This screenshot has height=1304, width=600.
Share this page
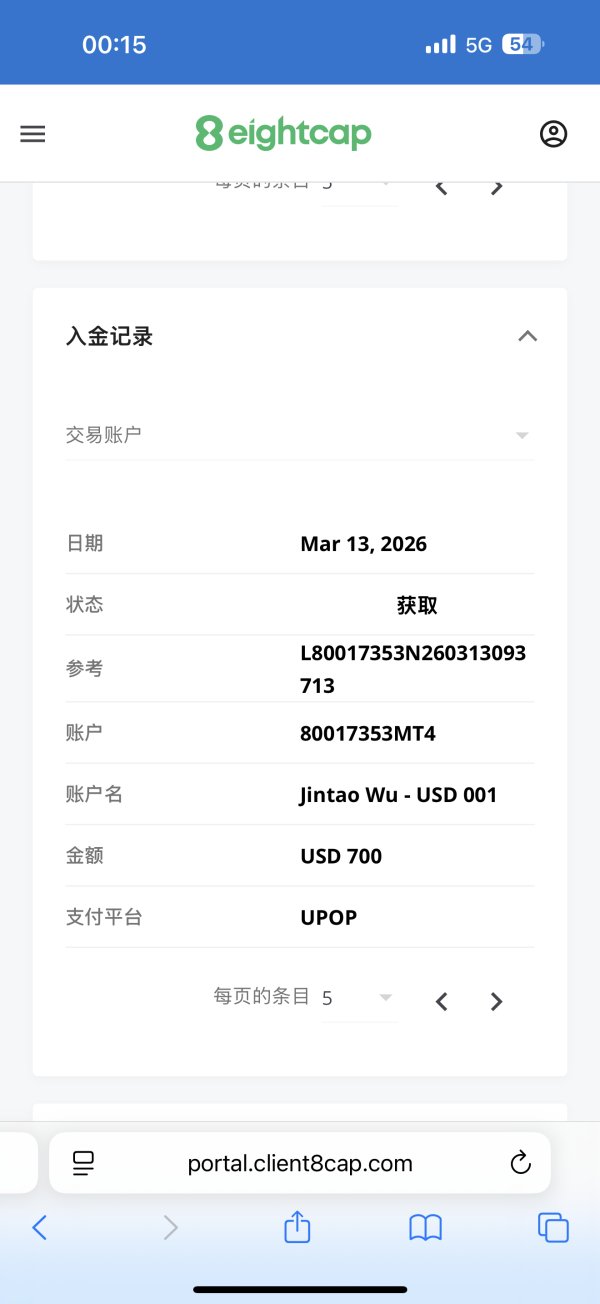[x=297, y=1227]
